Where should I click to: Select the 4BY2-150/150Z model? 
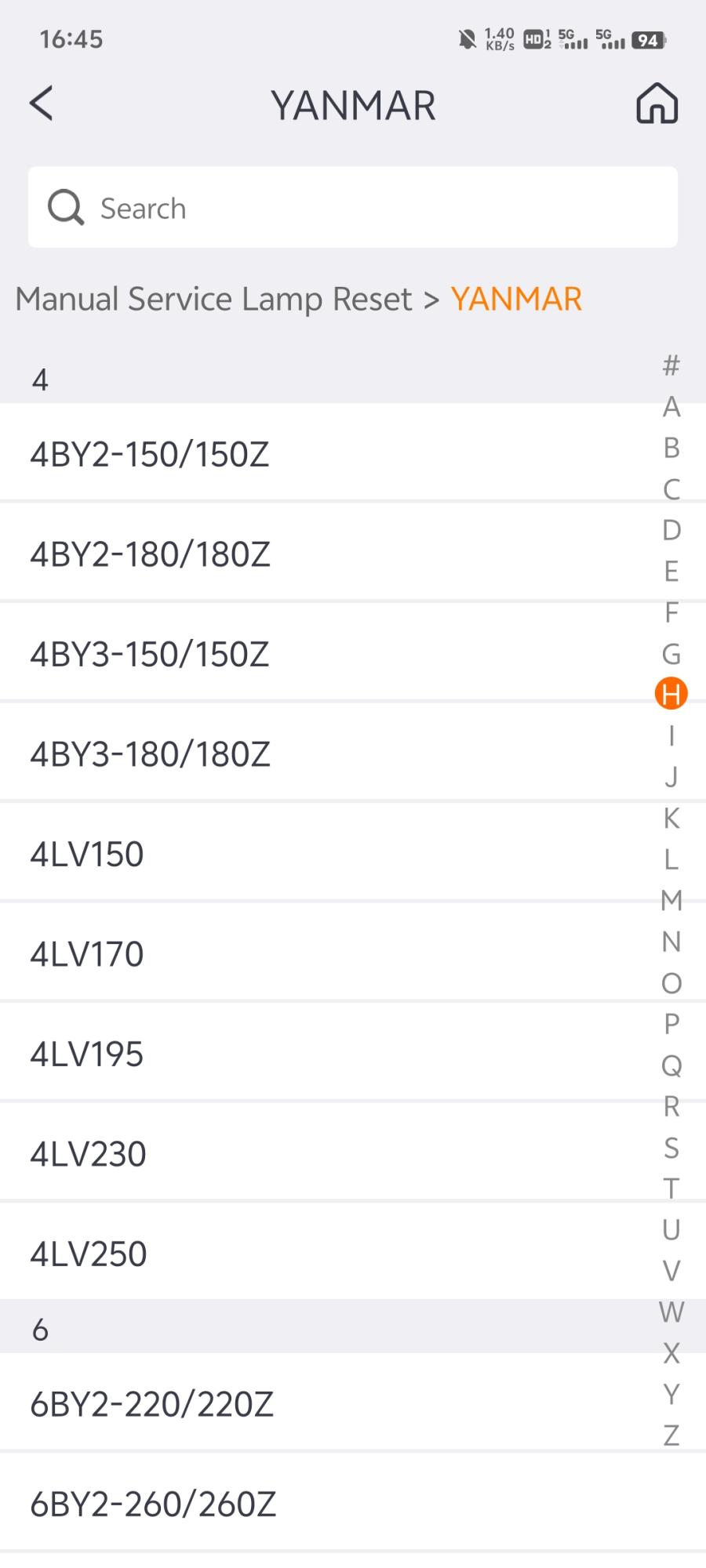pyautogui.click(x=314, y=454)
